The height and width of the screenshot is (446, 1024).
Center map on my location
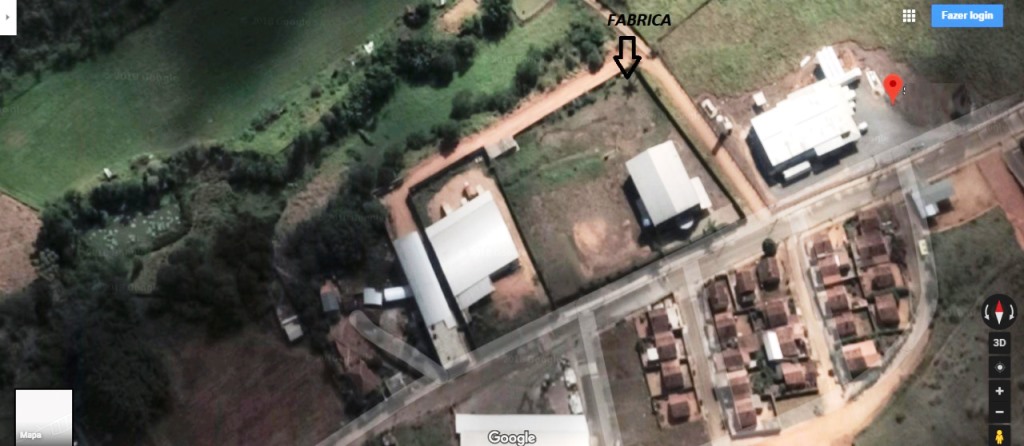click(x=999, y=367)
